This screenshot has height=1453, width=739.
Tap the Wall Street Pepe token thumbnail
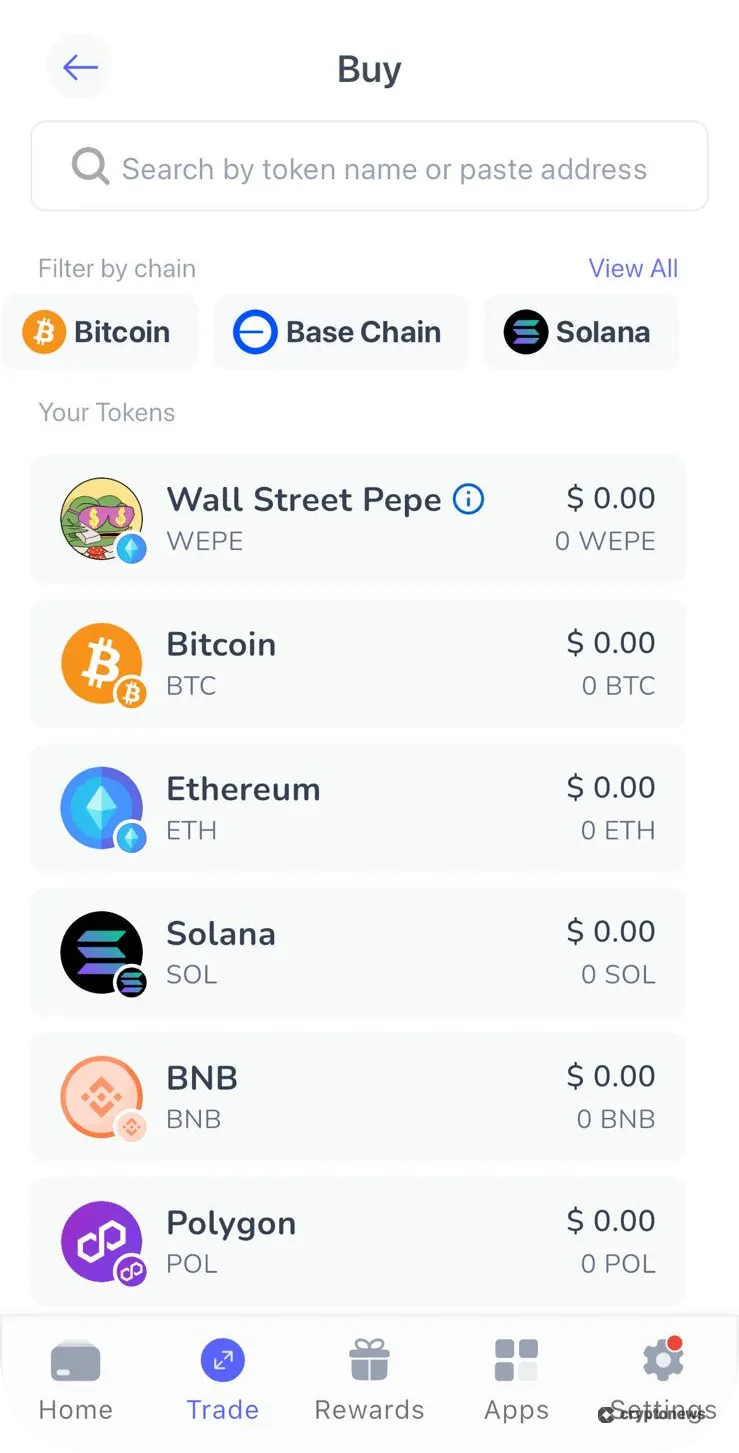coord(102,518)
